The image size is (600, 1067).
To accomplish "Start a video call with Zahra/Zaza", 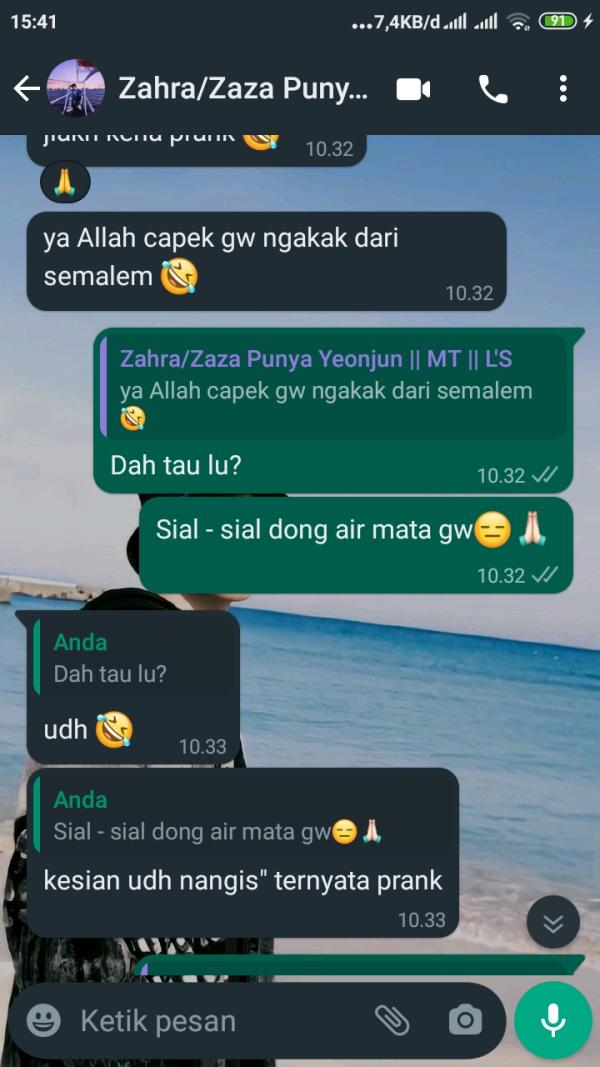I will coord(413,89).
